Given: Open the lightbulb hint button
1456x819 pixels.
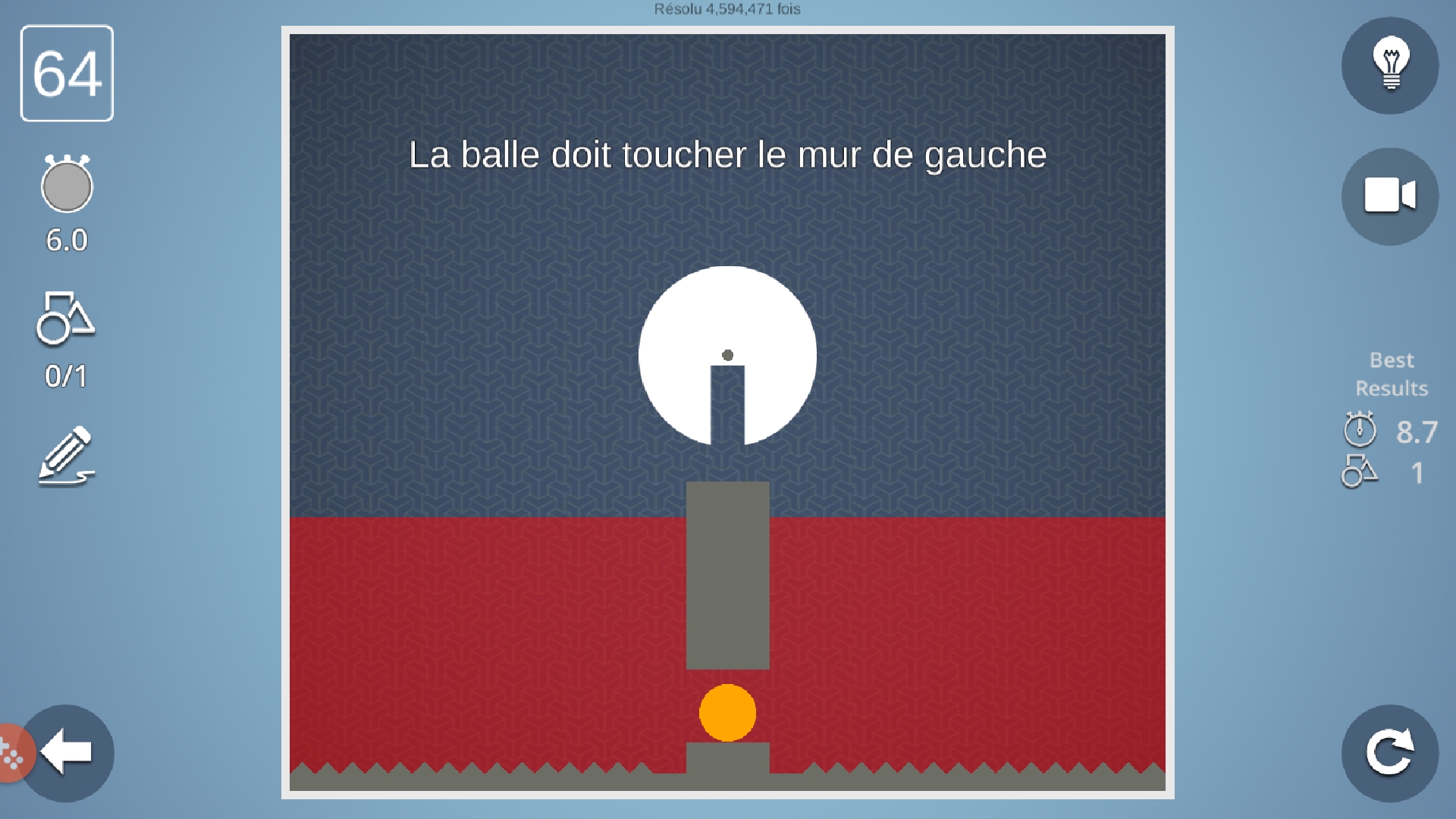Looking at the screenshot, I should coord(1389,66).
